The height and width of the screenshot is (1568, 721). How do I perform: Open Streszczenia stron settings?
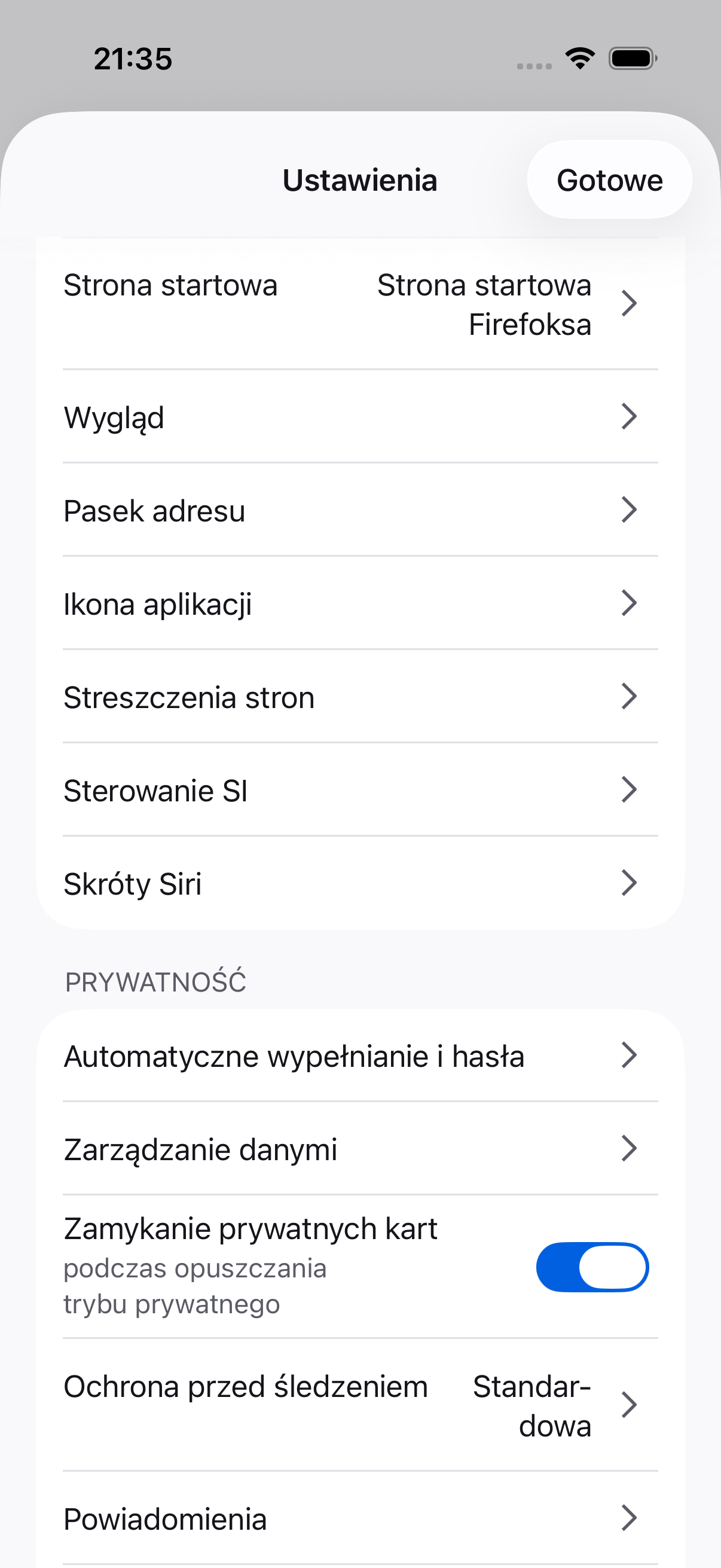click(x=360, y=697)
